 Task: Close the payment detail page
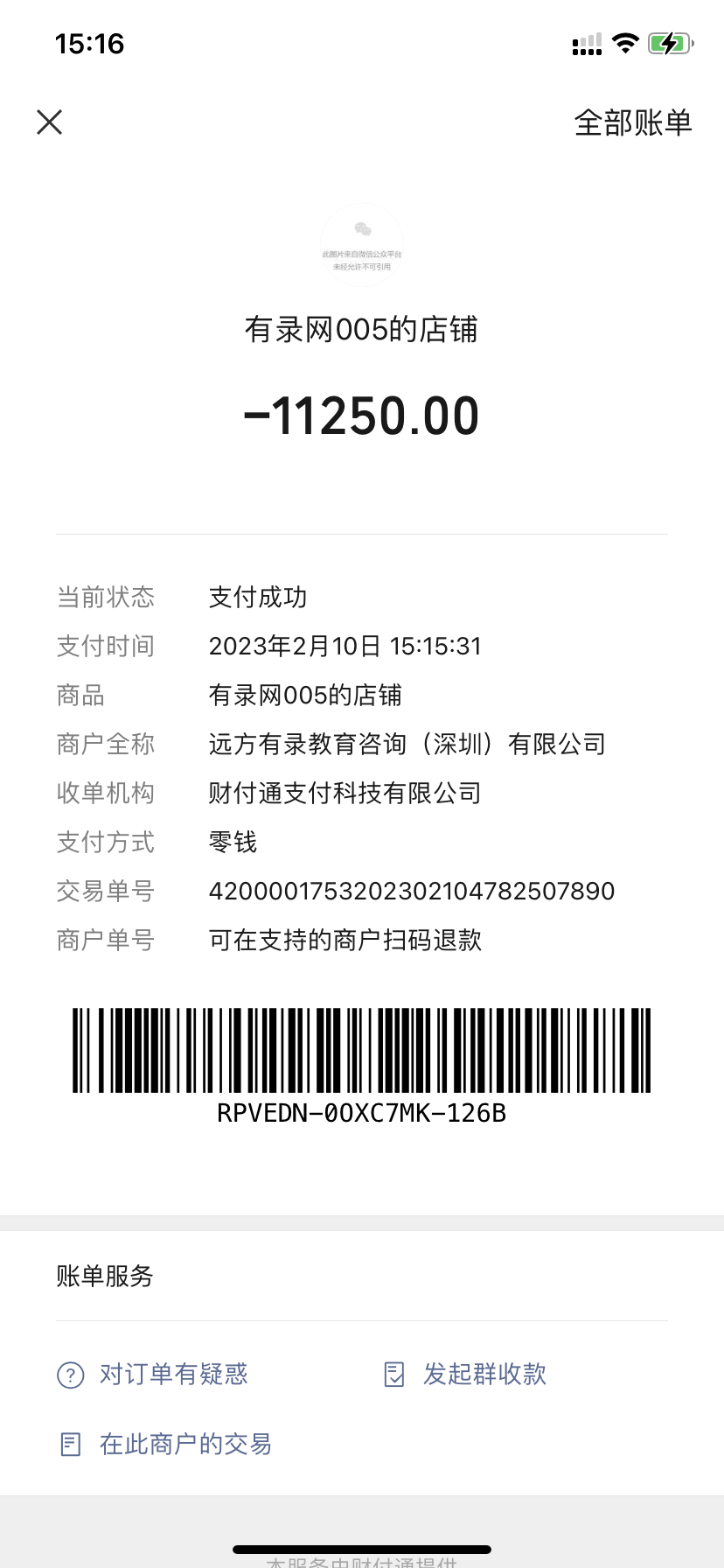pyautogui.click(x=50, y=122)
